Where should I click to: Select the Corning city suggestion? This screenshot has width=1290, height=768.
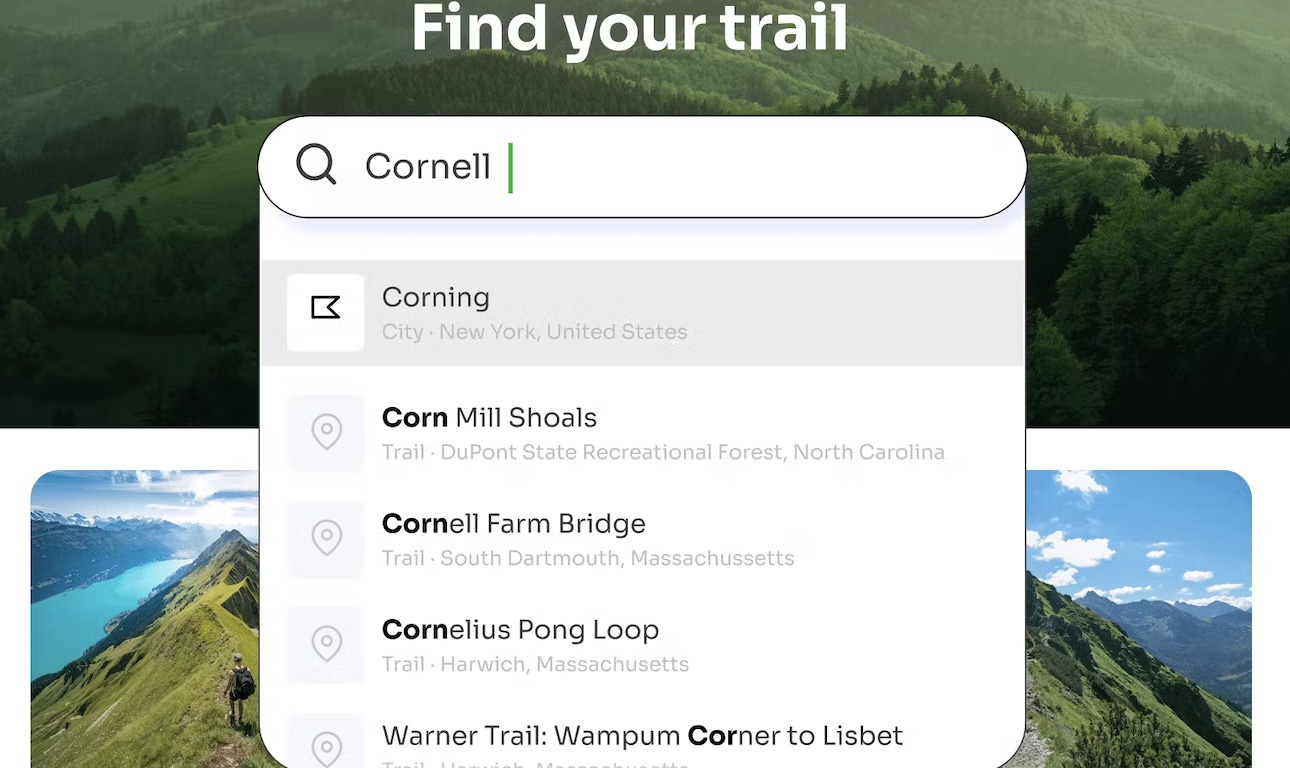[642, 313]
